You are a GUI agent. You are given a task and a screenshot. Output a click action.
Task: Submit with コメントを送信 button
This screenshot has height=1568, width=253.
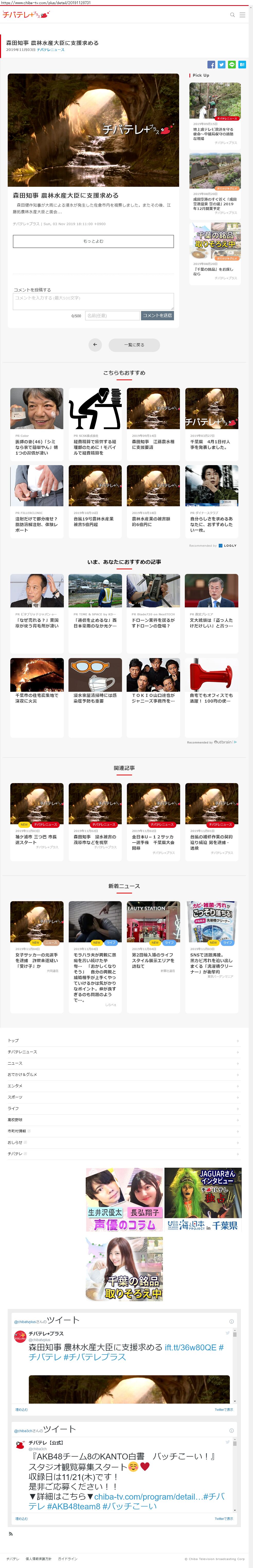[x=157, y=316]
